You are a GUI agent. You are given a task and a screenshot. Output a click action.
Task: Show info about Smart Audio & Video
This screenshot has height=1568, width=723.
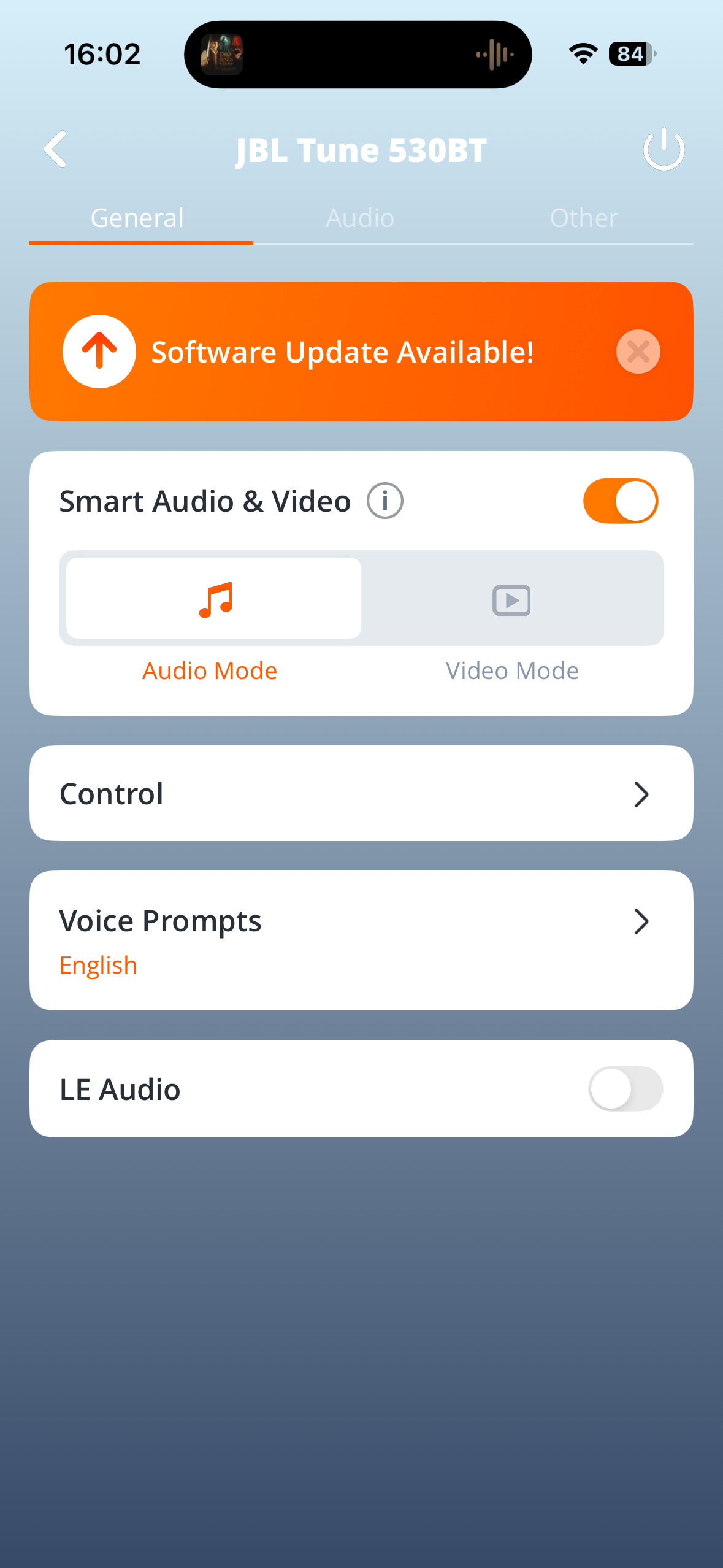tap(385, 501)
